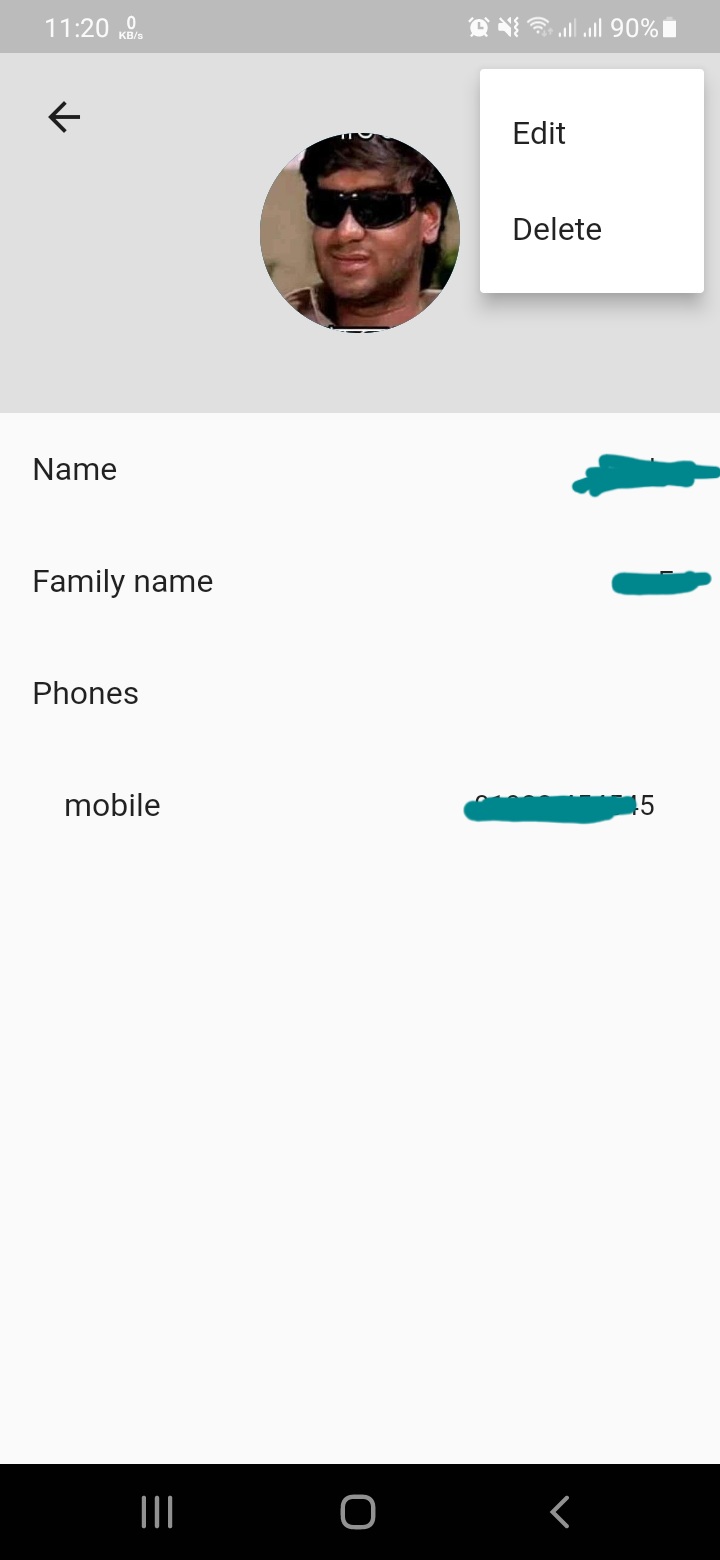
Task: Tap the Recents navigation icon
Action: pos(156,1512)
